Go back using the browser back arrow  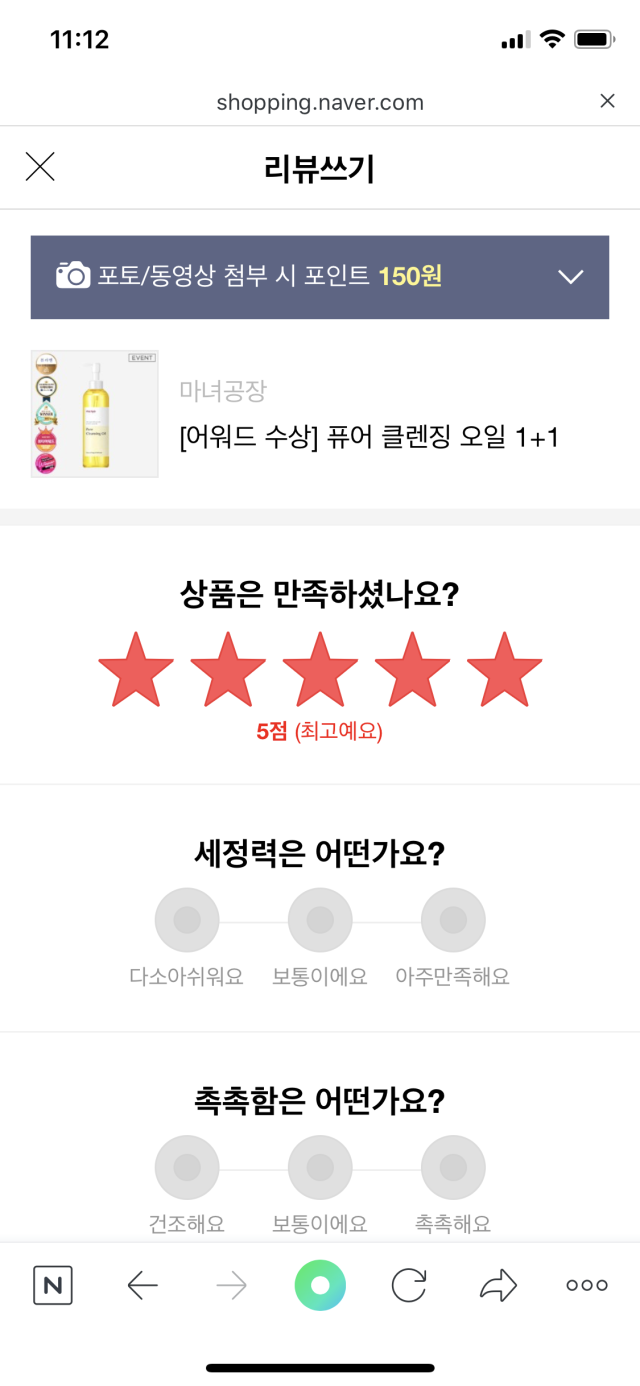pos(143,1286)
